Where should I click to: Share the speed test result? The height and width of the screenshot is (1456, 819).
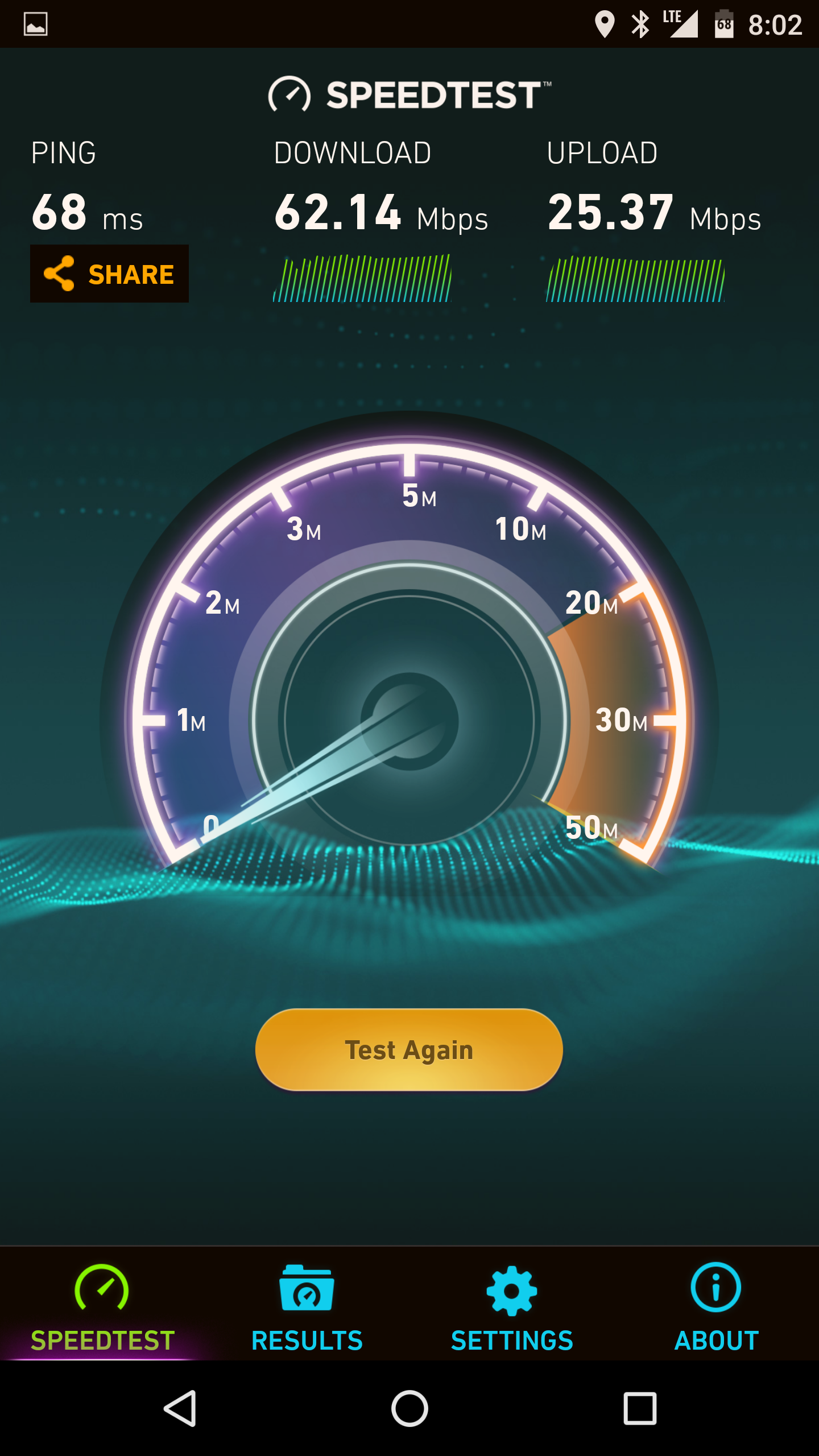[x=109, y=274]
